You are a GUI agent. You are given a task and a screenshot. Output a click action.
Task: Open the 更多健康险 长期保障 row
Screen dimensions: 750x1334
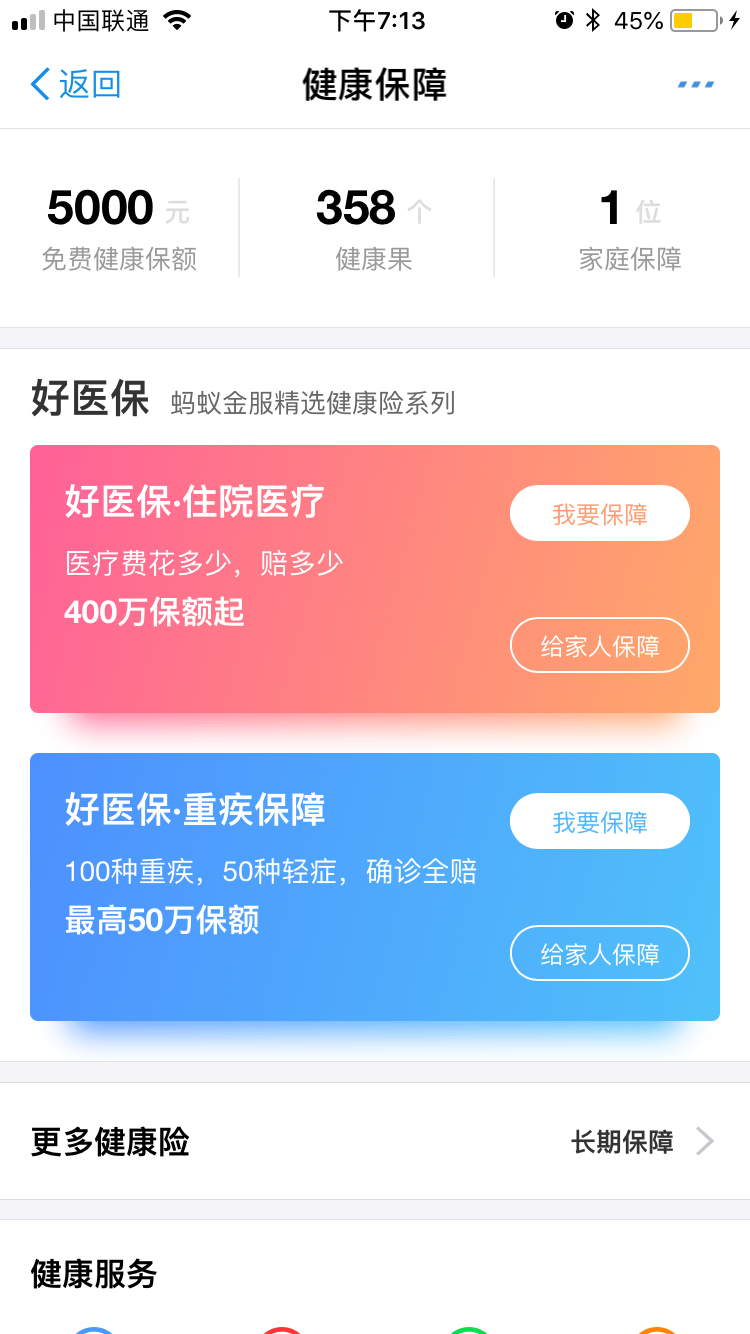[375, 1141]
